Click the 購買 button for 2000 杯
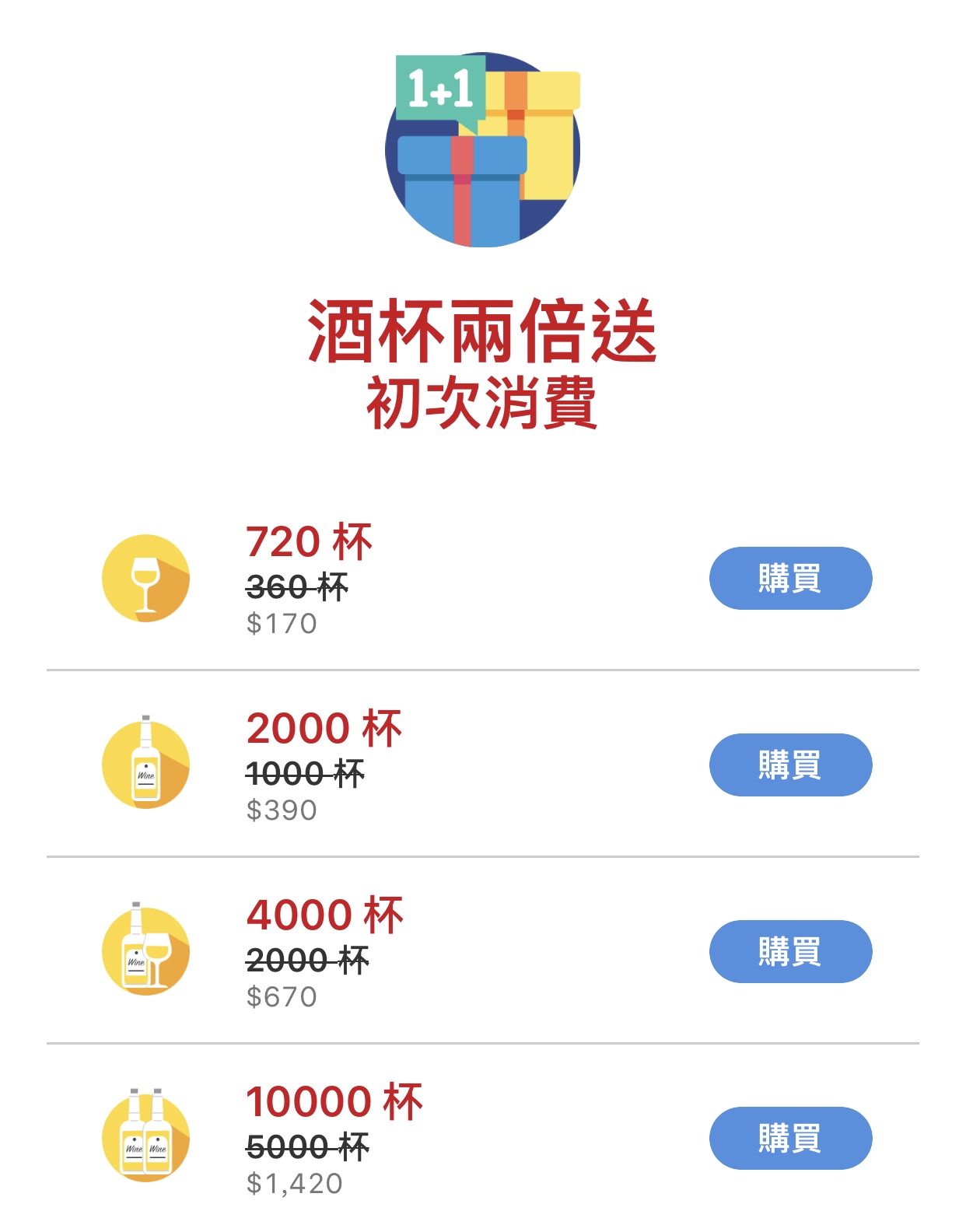The image size is (966, 1232). [x=790, y=765]
